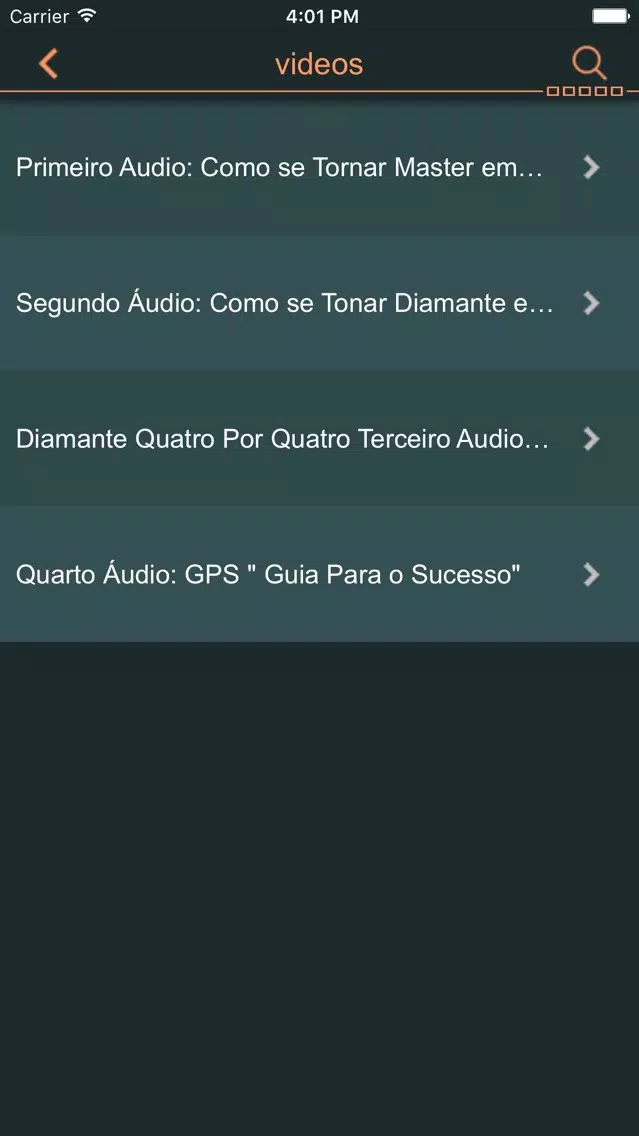Open the search magnifier icon

589,64
